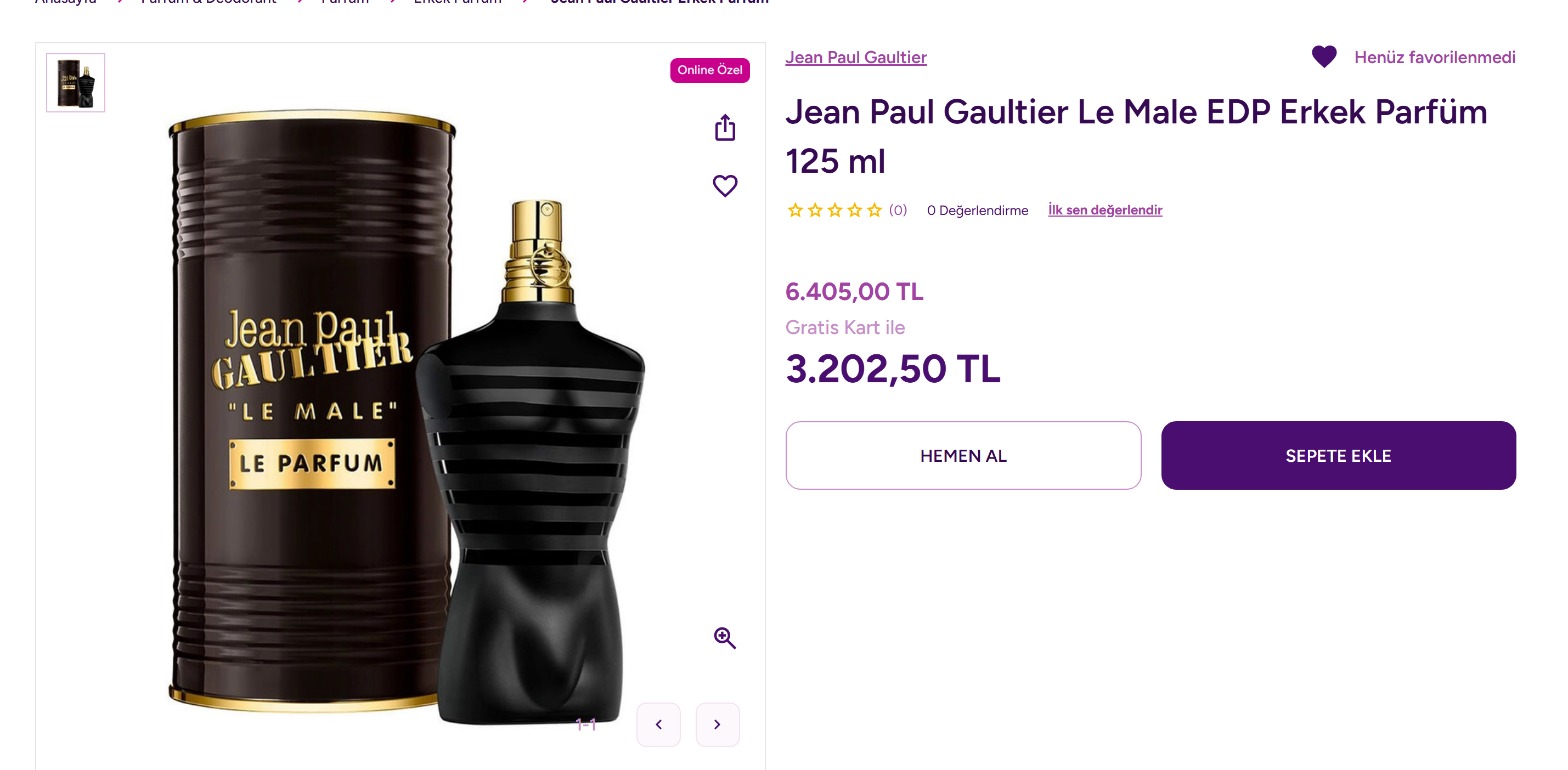
Task: Go to the previous product image
Action: pos(658,724)
